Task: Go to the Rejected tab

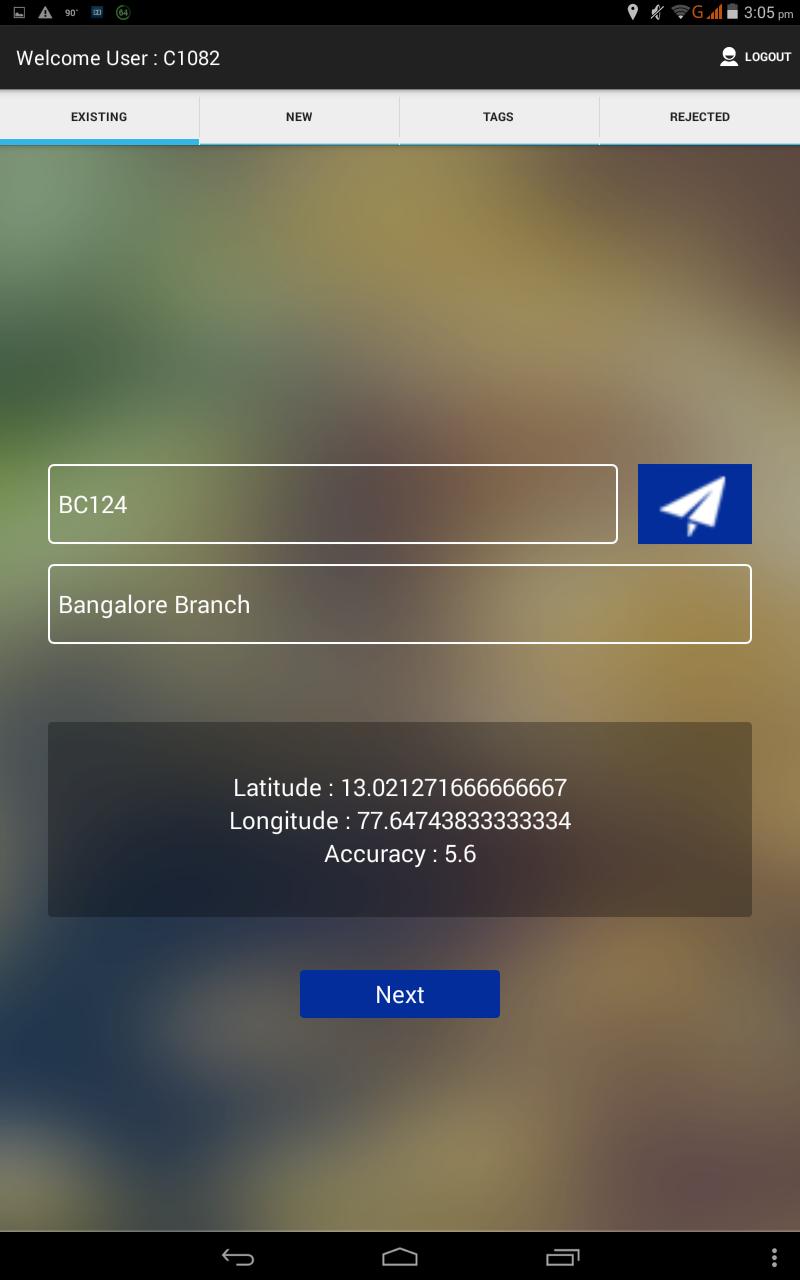Action: 699,117
